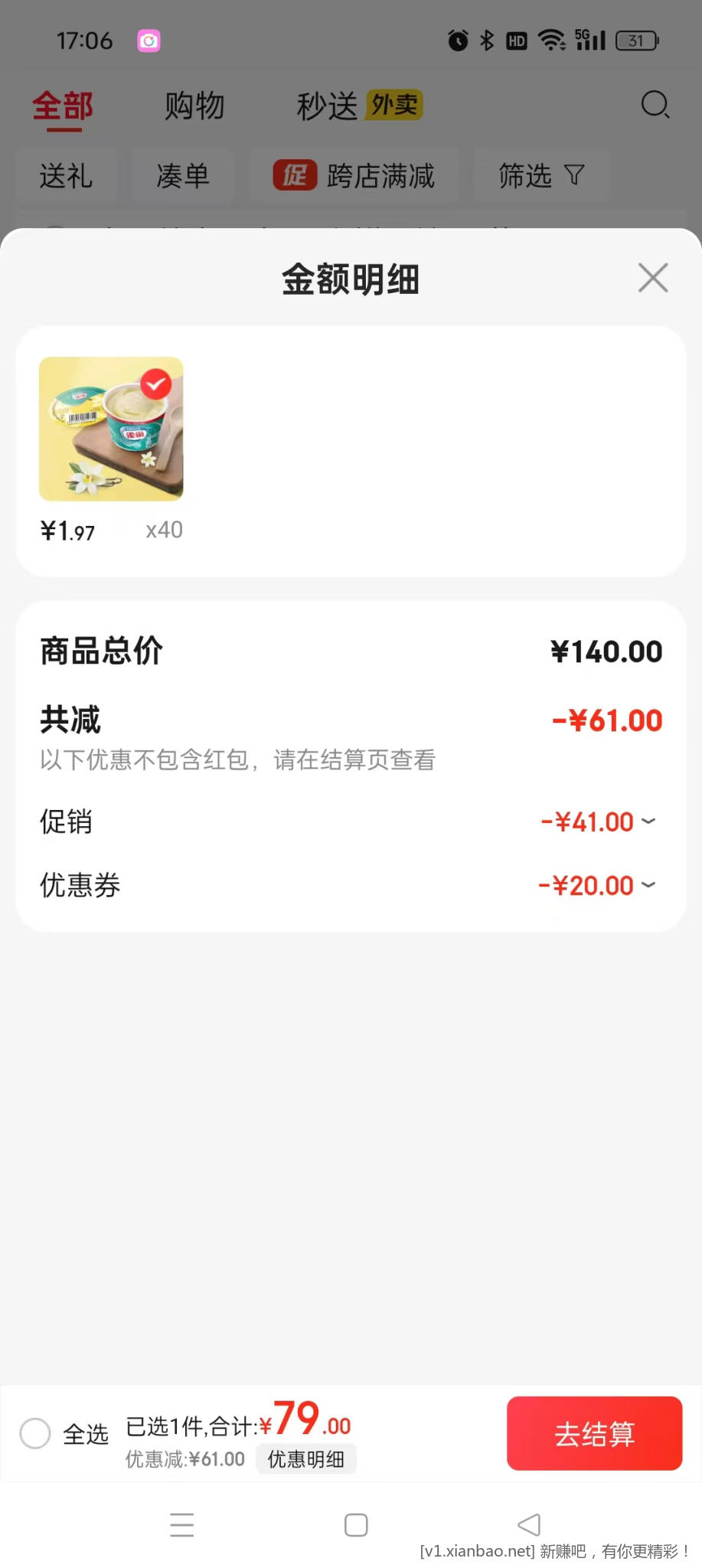
Task: Toggle selection checkmark on the product image
Action: coord(155,384)
